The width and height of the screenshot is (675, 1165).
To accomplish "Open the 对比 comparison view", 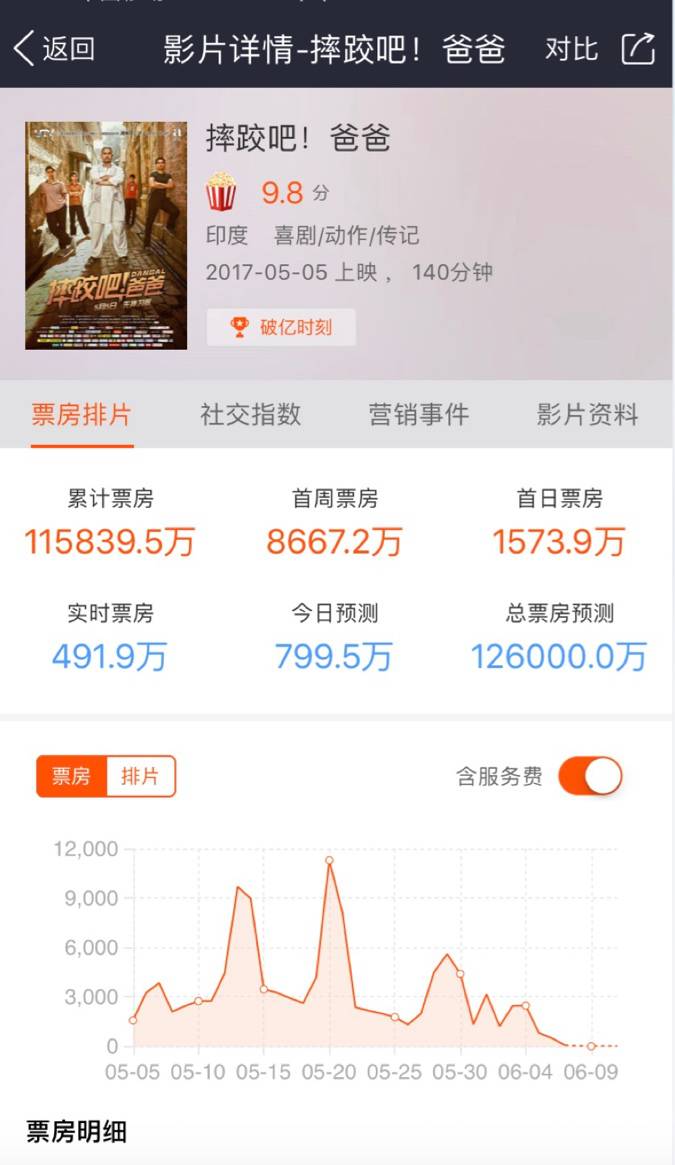I will (570, 48).
